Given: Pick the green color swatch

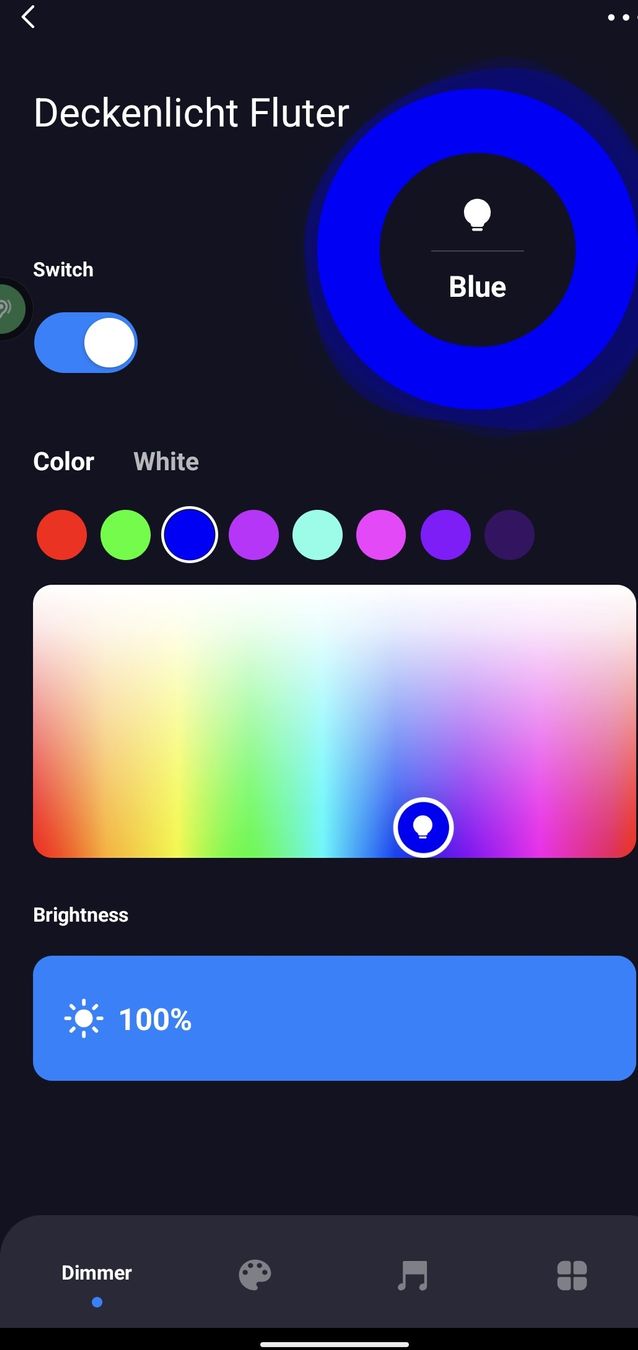Looking at the screenshot, I should pyautogui.click(x=126, y=535).
